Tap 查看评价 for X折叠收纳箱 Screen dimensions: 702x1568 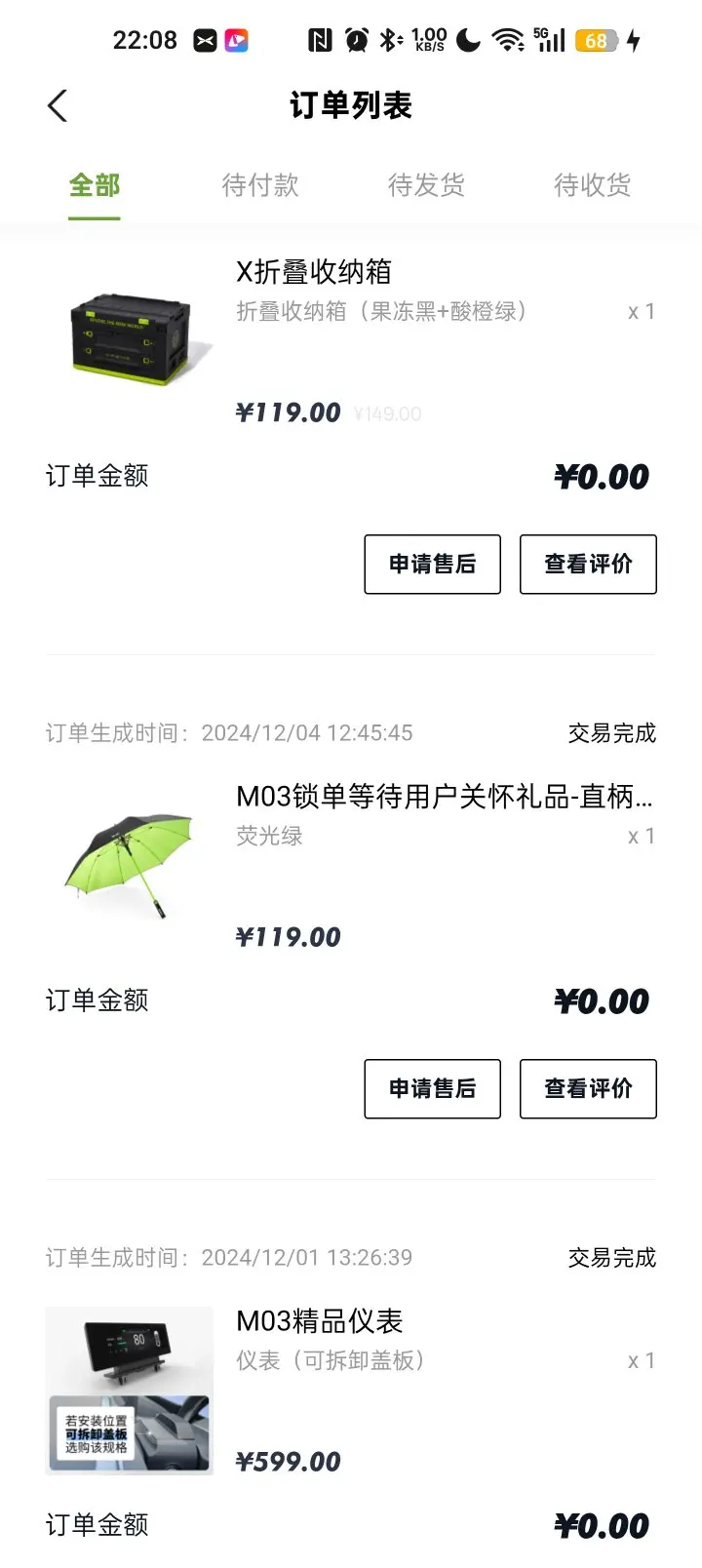pos(588,564)
